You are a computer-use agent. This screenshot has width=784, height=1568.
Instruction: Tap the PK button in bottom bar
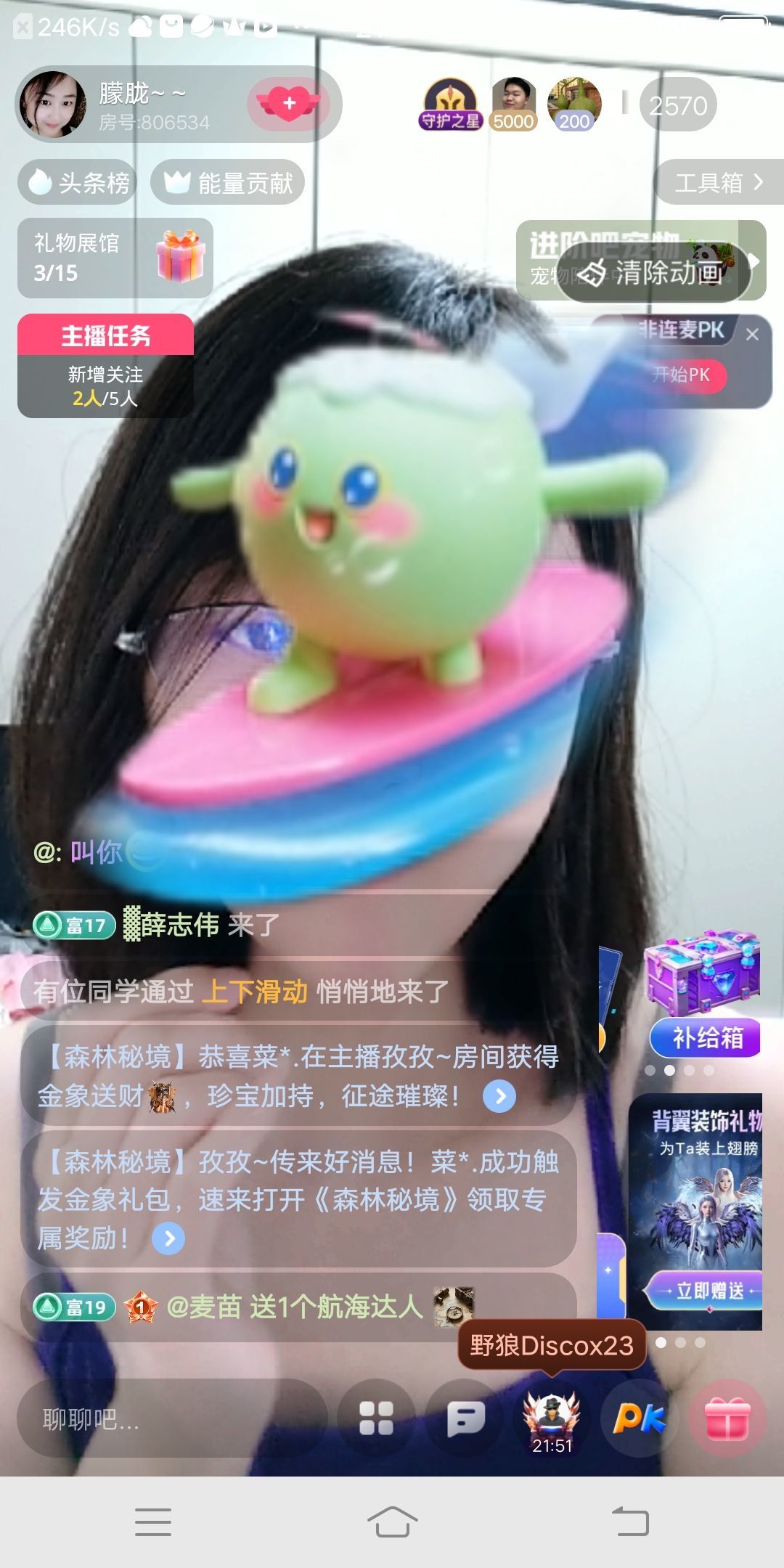pos(639,1418)
